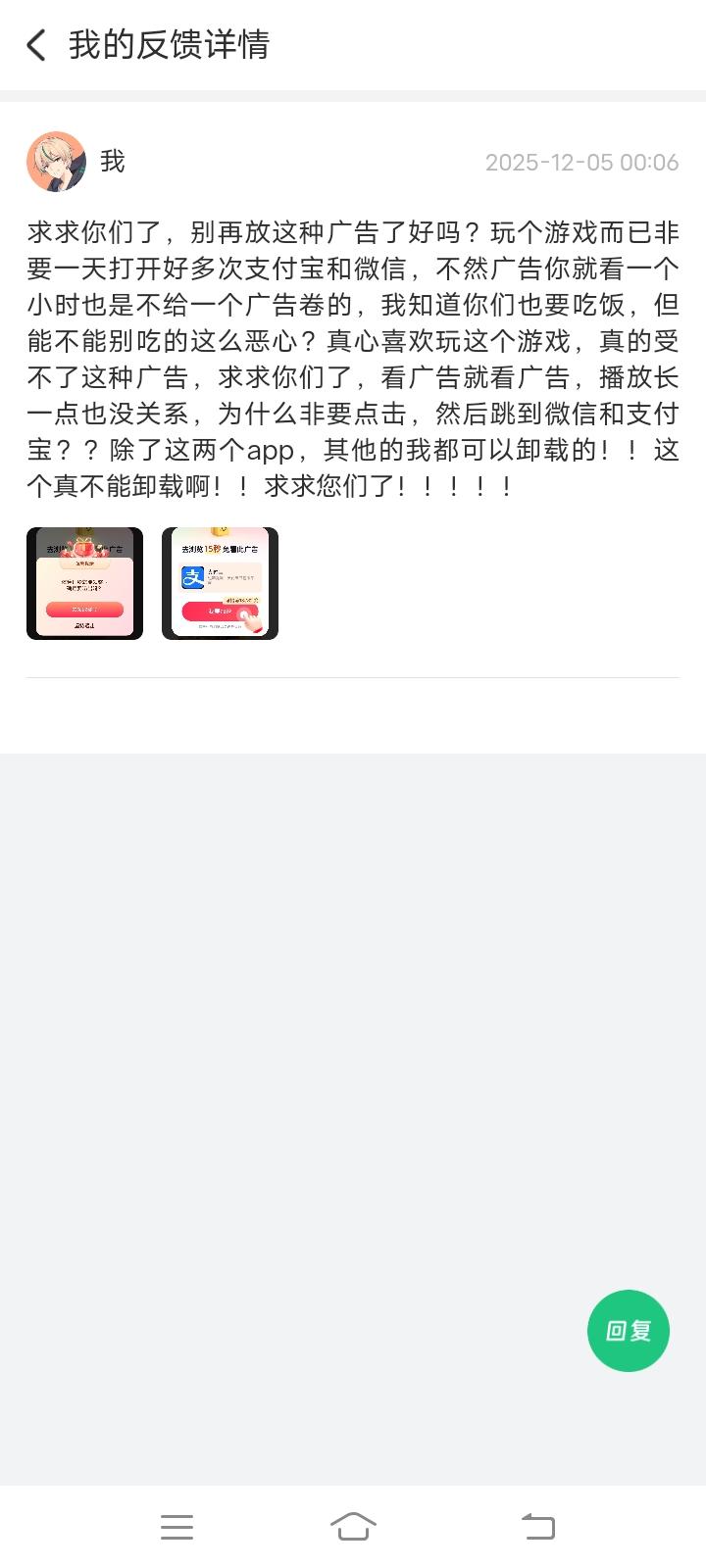The width and height of the screenshot is (706, 1568).
Task: Tap the username 我 next to the avatar
Action: [x=112, y=162]
